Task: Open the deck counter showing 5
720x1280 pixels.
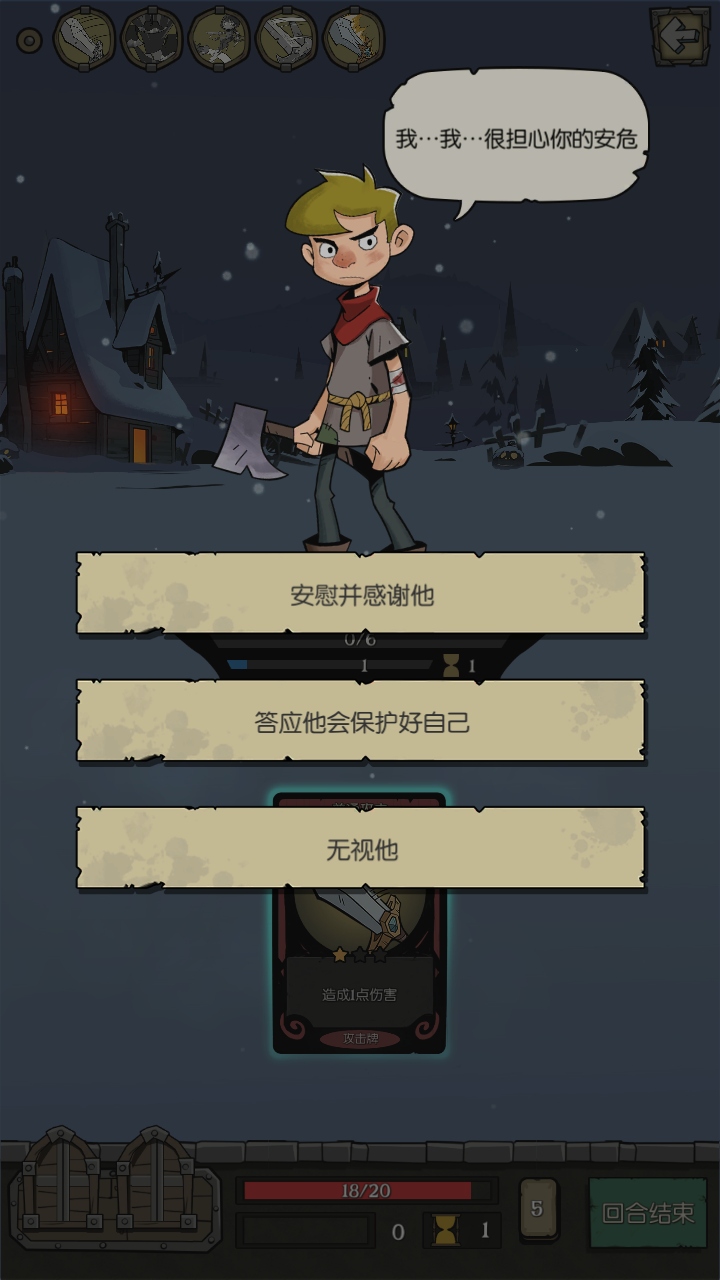Action: pos(537,1209)
